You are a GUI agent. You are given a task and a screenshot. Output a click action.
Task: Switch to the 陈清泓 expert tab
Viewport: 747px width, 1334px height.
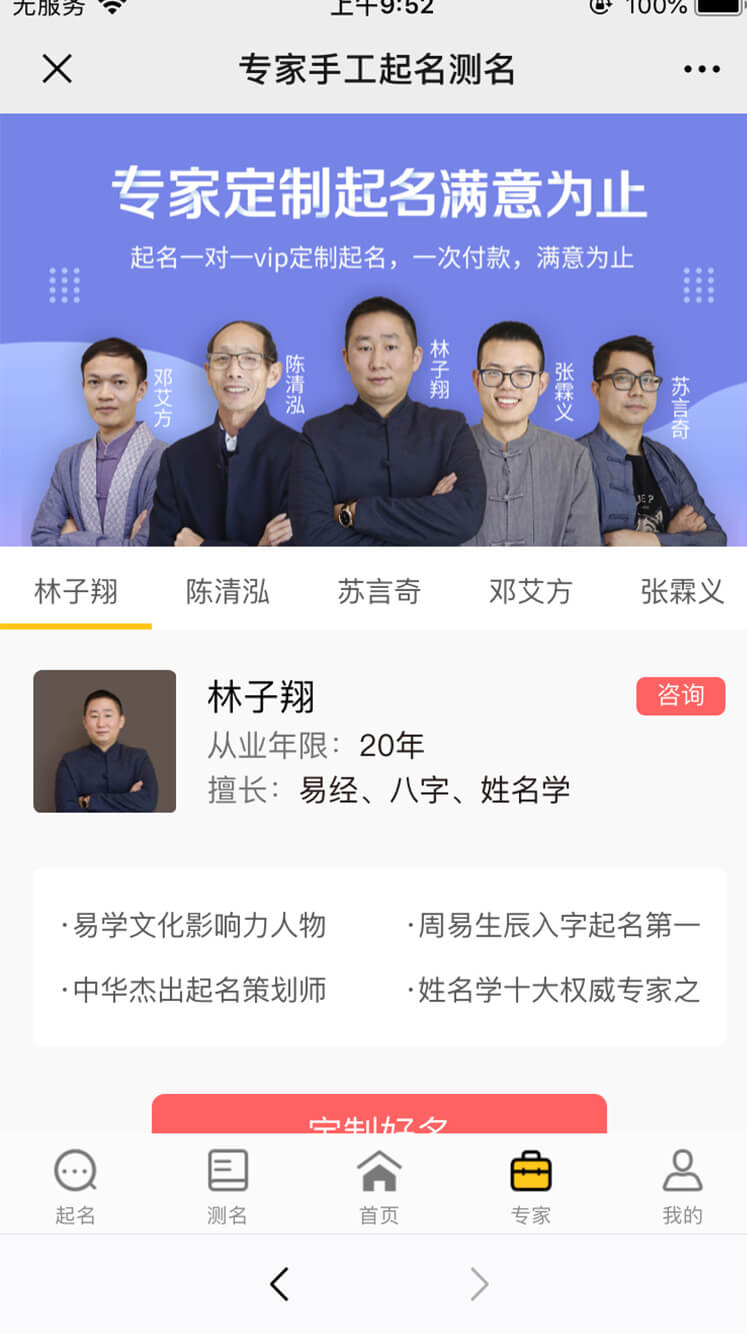pos(228,591)
